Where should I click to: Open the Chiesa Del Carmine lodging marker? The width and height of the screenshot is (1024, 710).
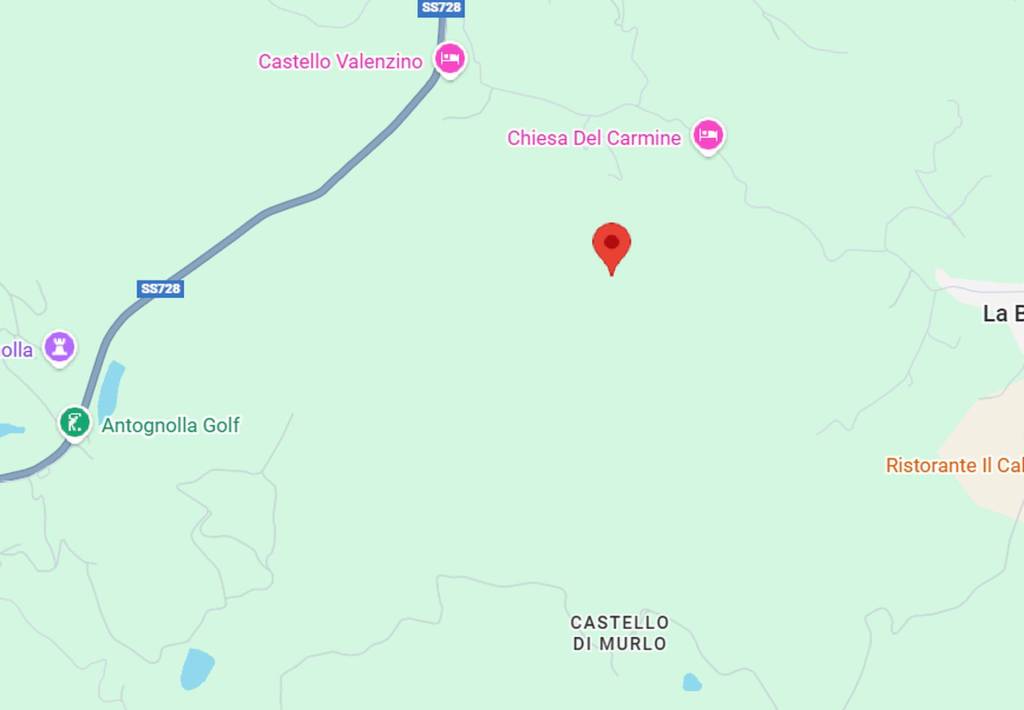point(708,135)
